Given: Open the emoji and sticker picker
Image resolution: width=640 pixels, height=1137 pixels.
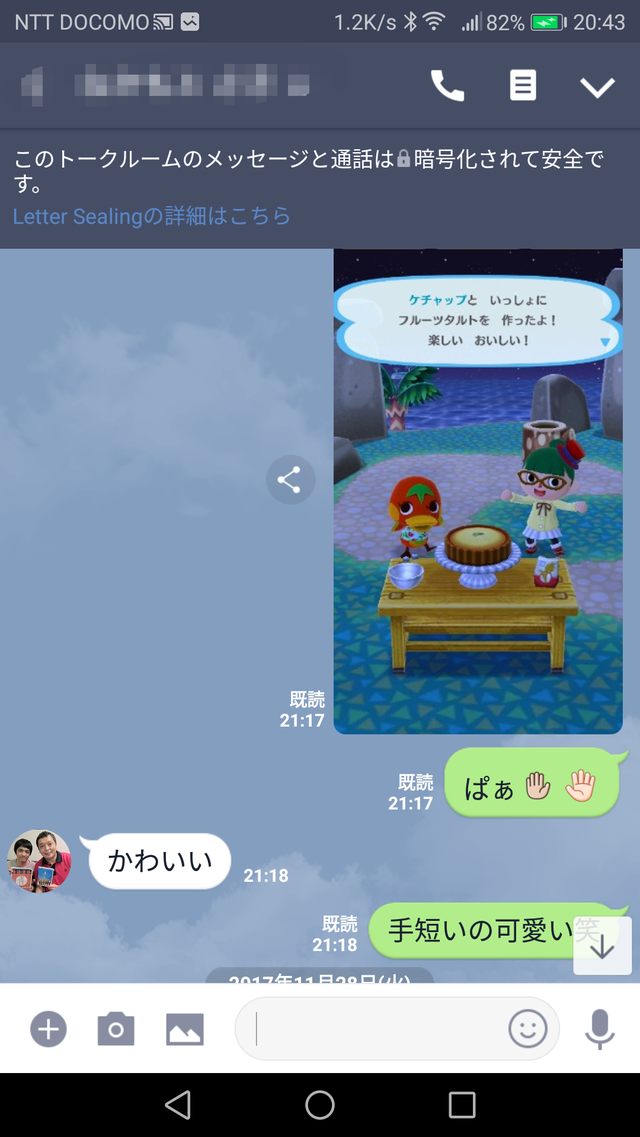Looking at the screenshot, I should [x=528, y=1028].
